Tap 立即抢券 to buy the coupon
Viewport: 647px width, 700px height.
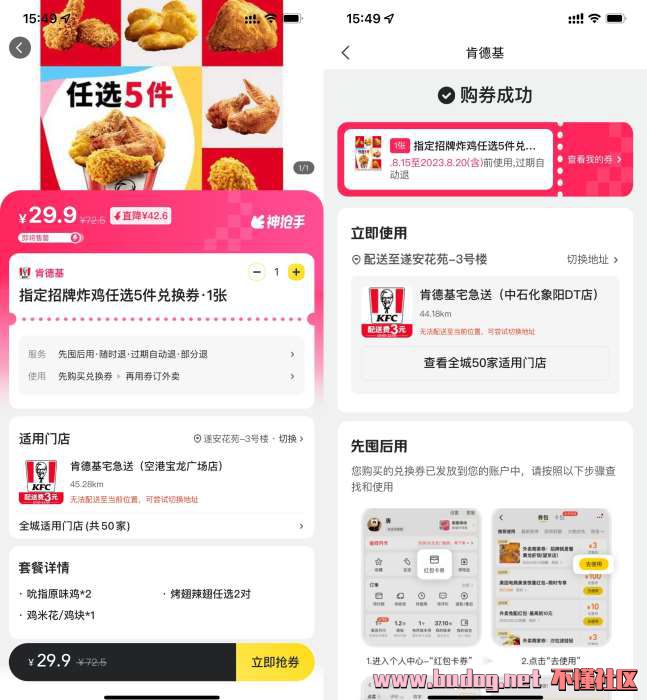(x=275, y=662)
